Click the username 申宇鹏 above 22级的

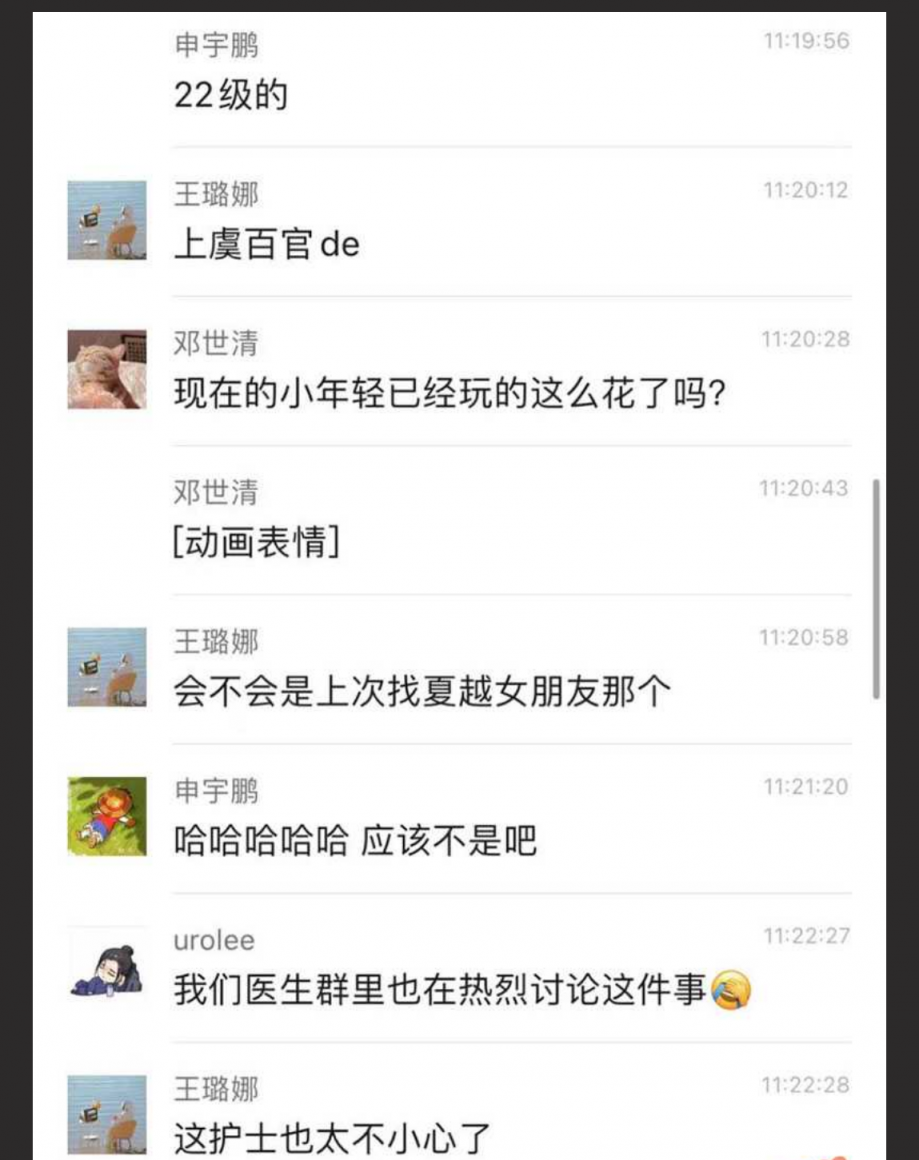coord(215,45)
